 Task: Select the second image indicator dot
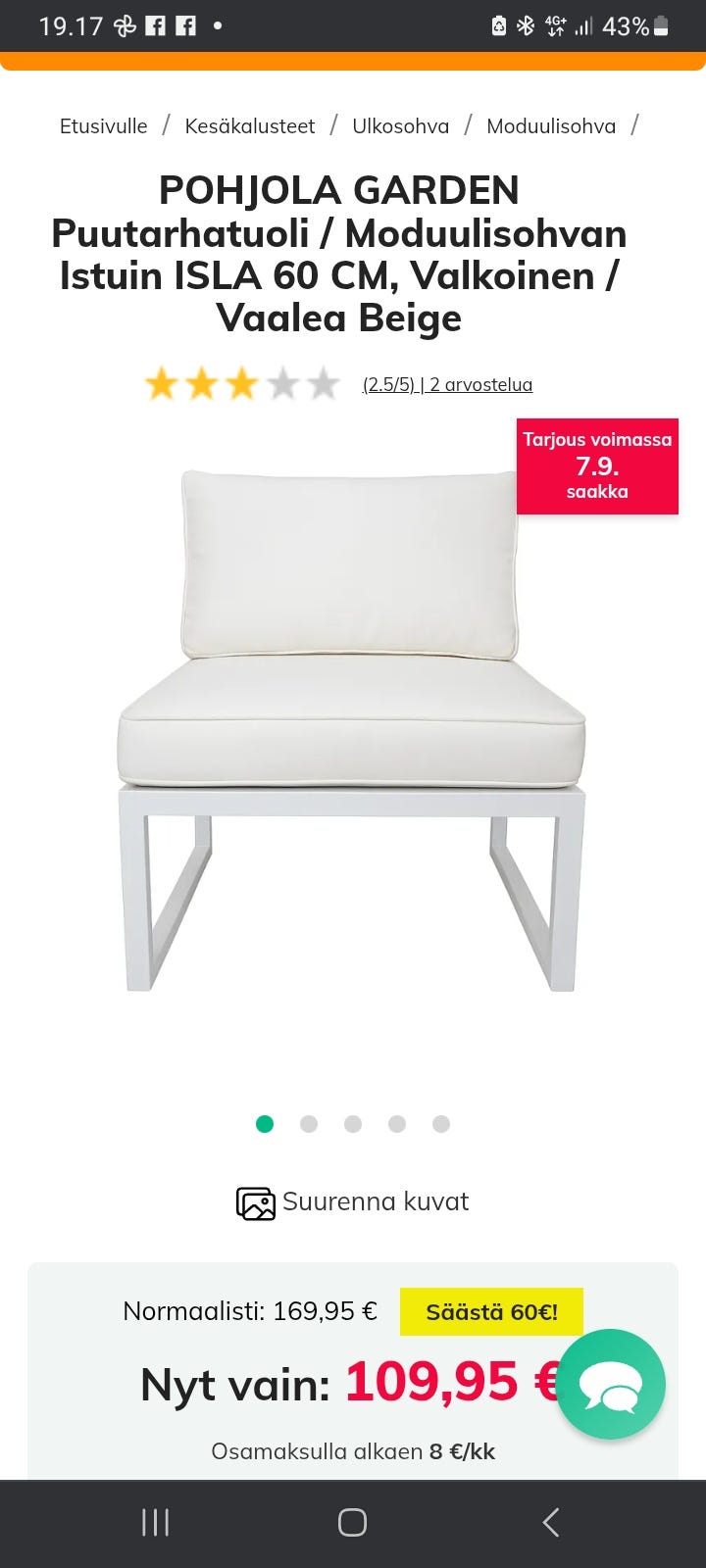[x=309, y=1124]
